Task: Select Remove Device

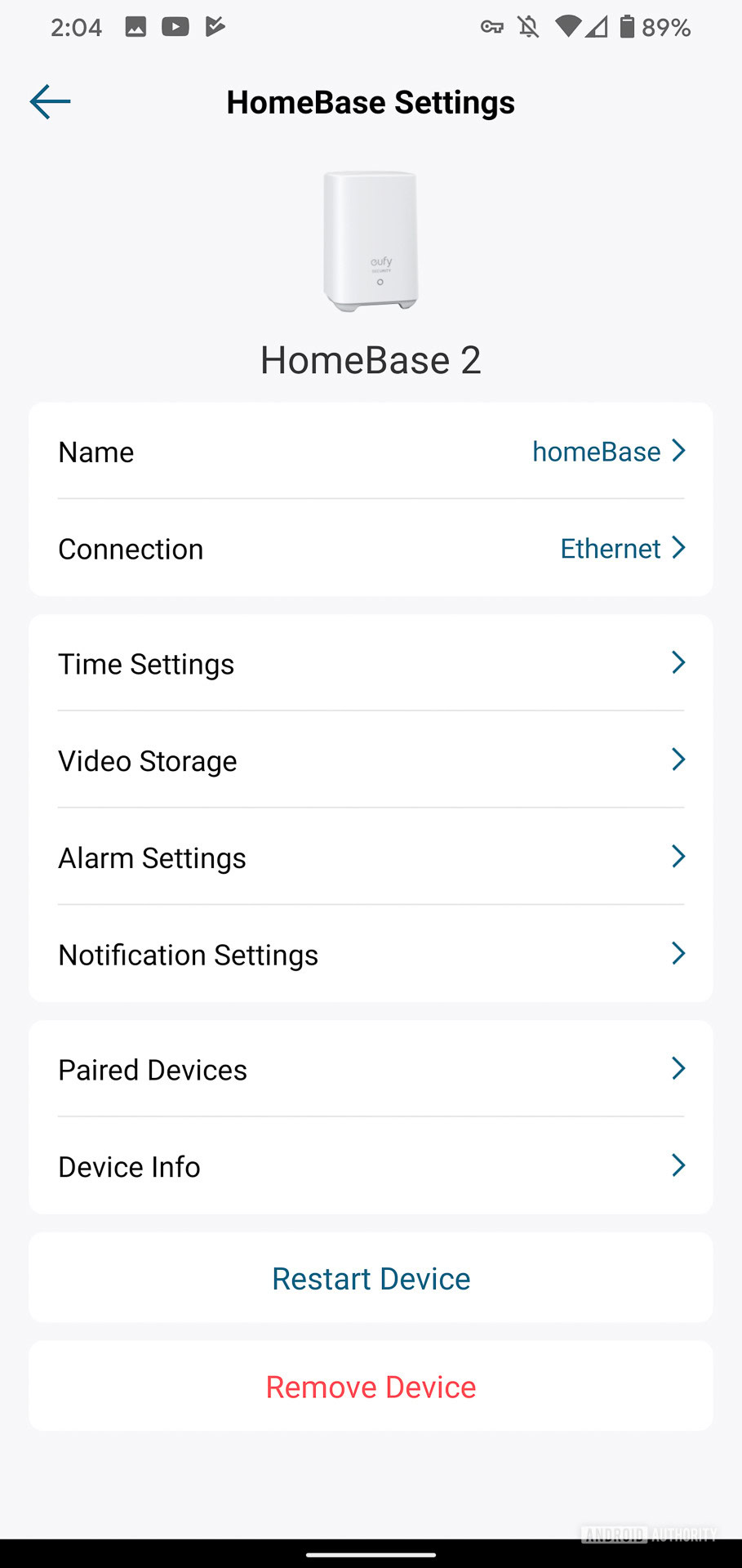Action: pos(371,1386)
